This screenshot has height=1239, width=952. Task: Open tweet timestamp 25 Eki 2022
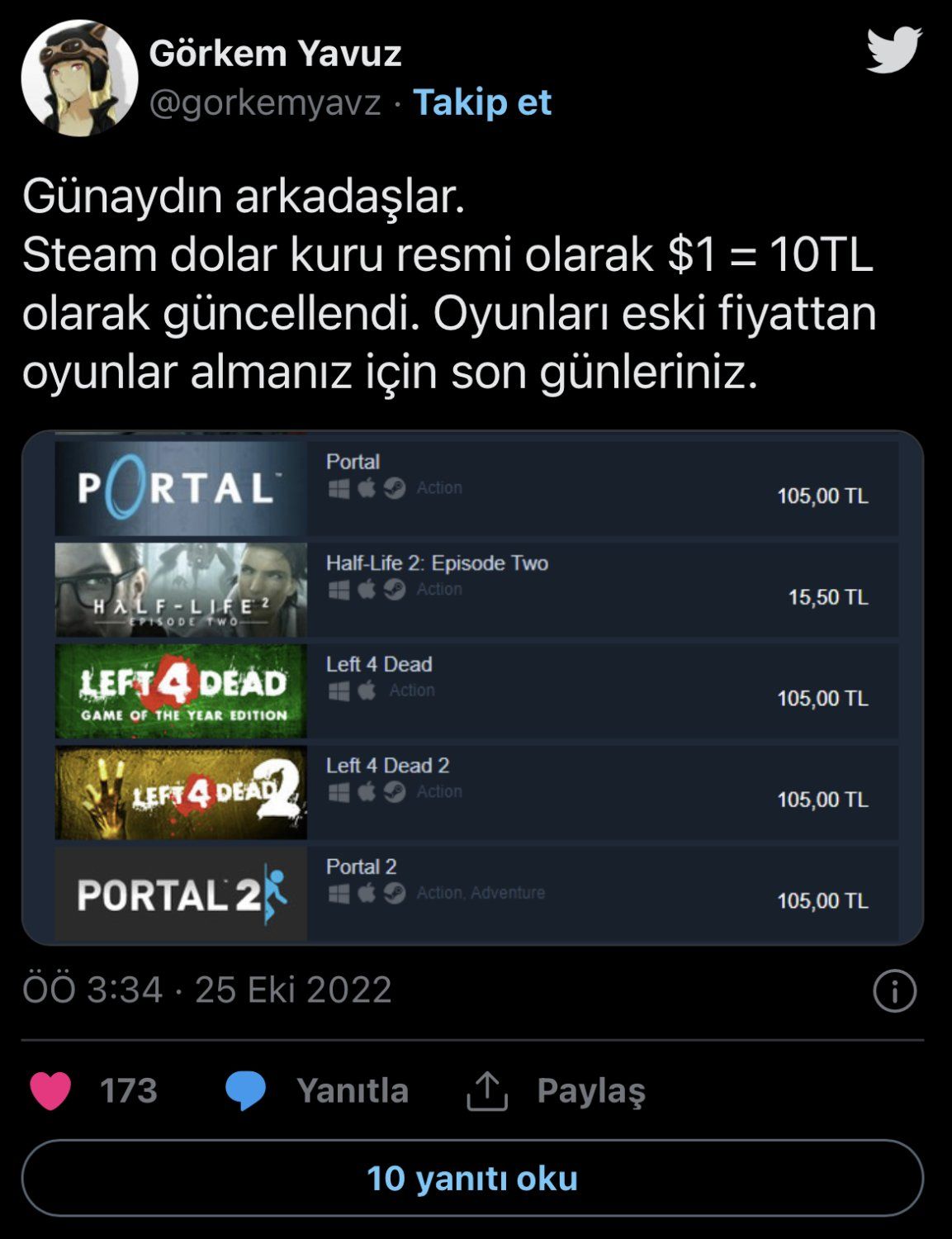[207, 990]
